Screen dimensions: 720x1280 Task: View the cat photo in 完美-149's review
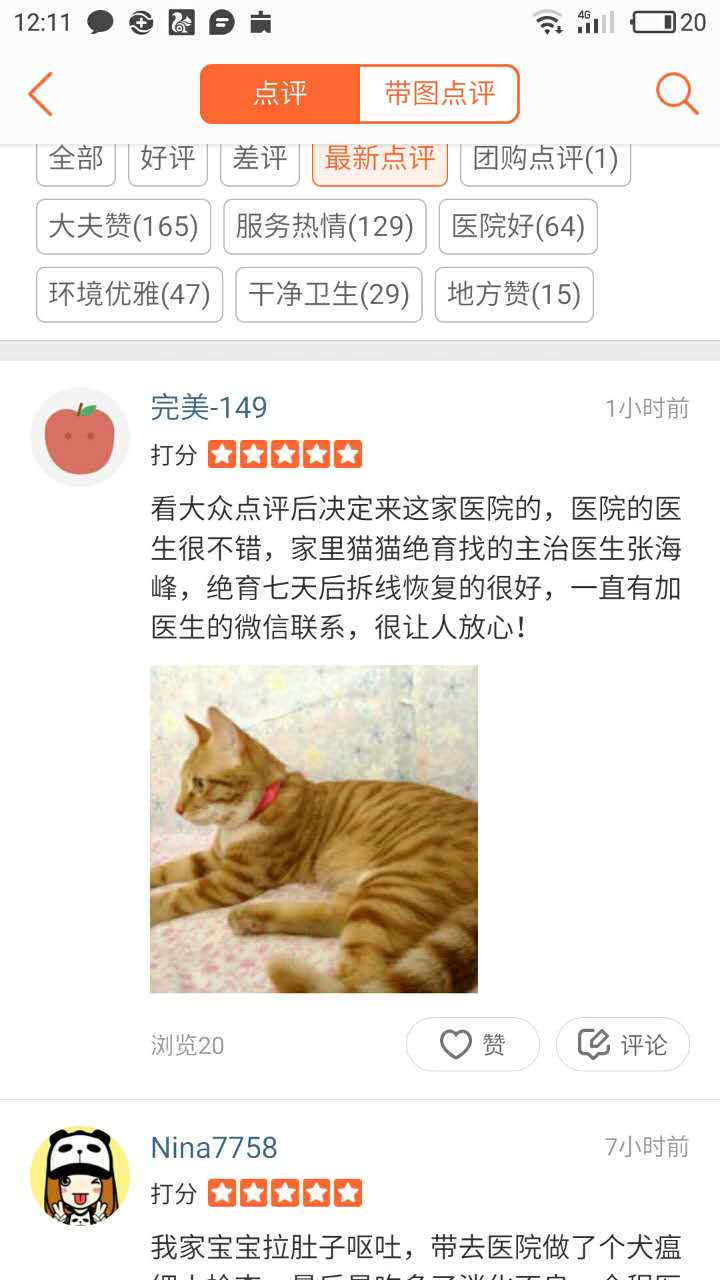314,829
